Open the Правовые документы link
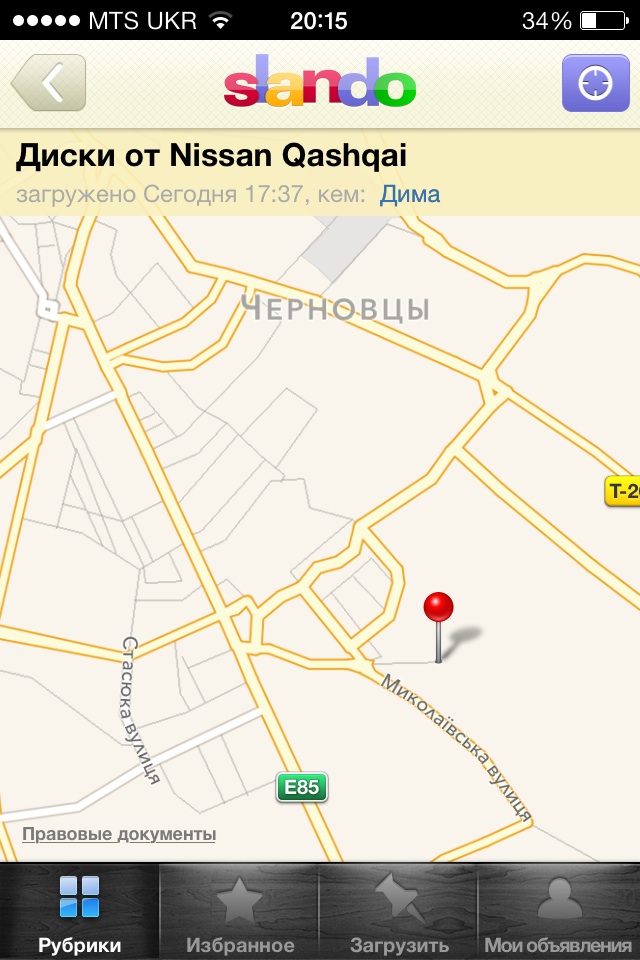 click(119, 834)
